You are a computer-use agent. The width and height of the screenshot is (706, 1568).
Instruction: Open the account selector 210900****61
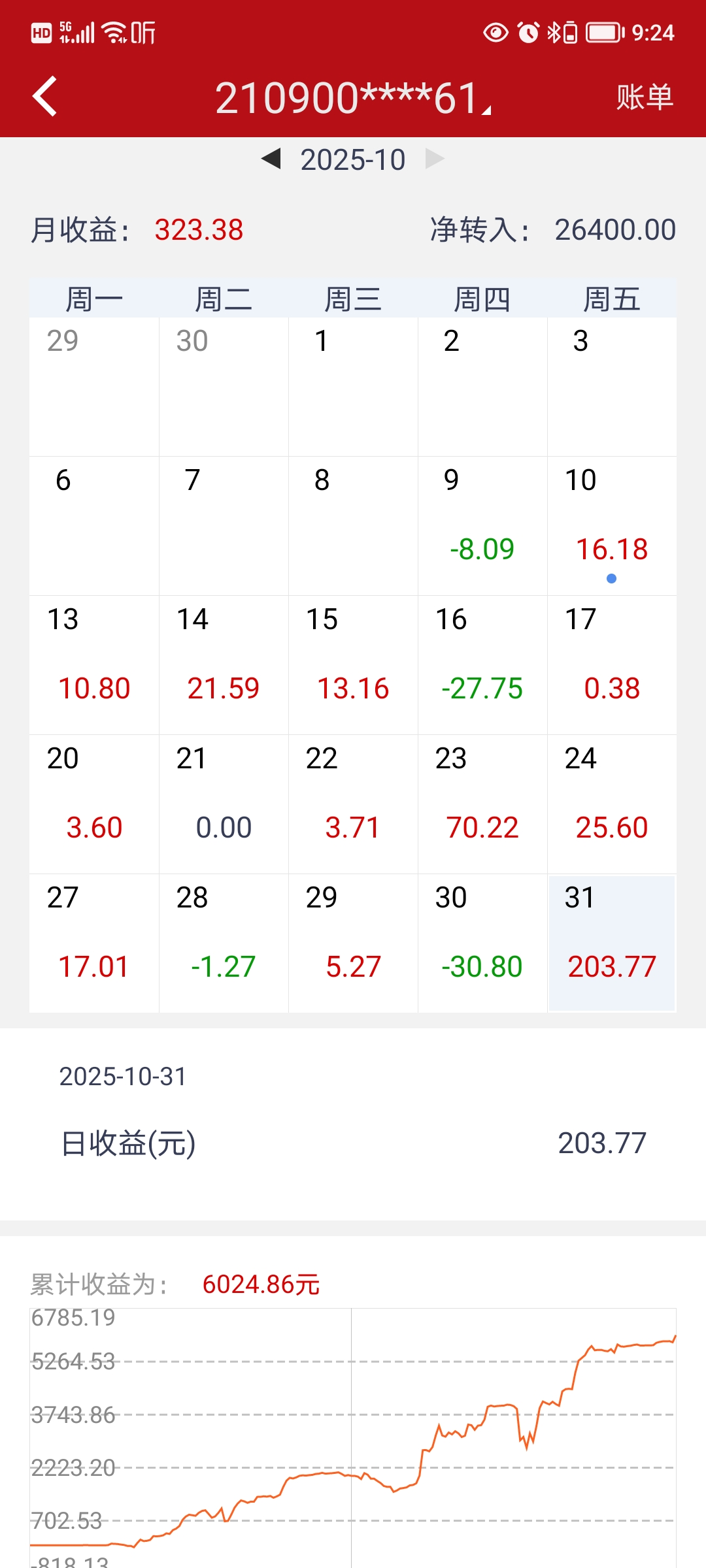coord(353,98)
